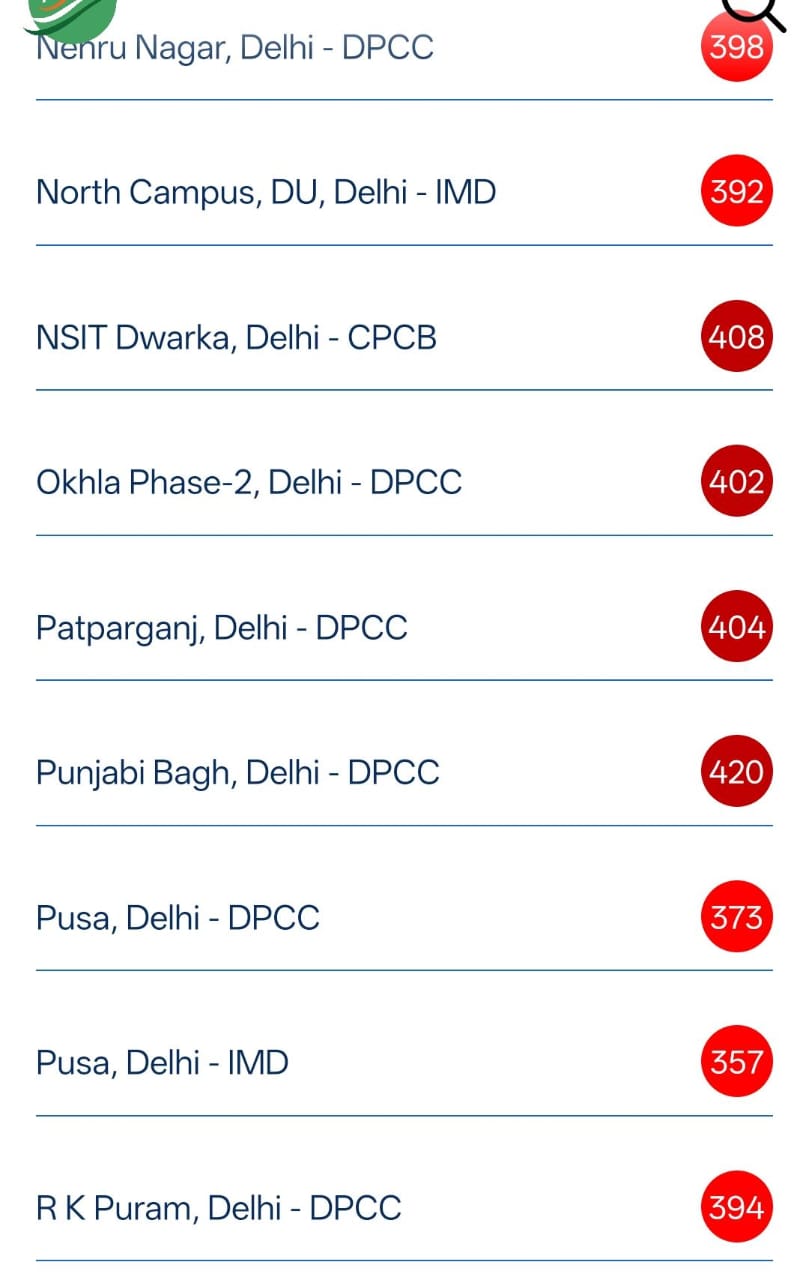
Task: Tap the Punjabi Bagh, Delhi - DPCC row
Action: tap(238, 773)
